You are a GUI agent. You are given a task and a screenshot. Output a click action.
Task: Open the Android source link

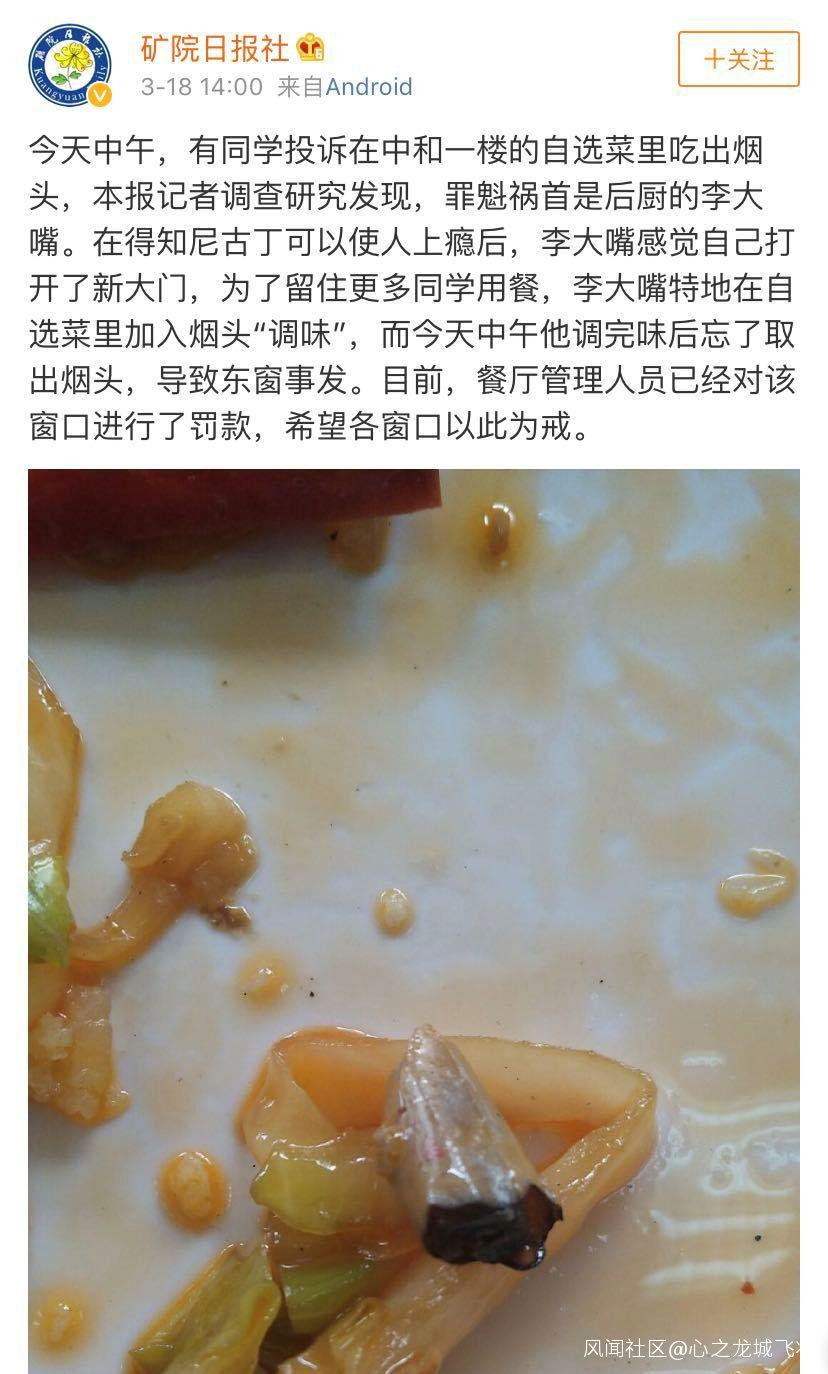click(x=369, y=87)
